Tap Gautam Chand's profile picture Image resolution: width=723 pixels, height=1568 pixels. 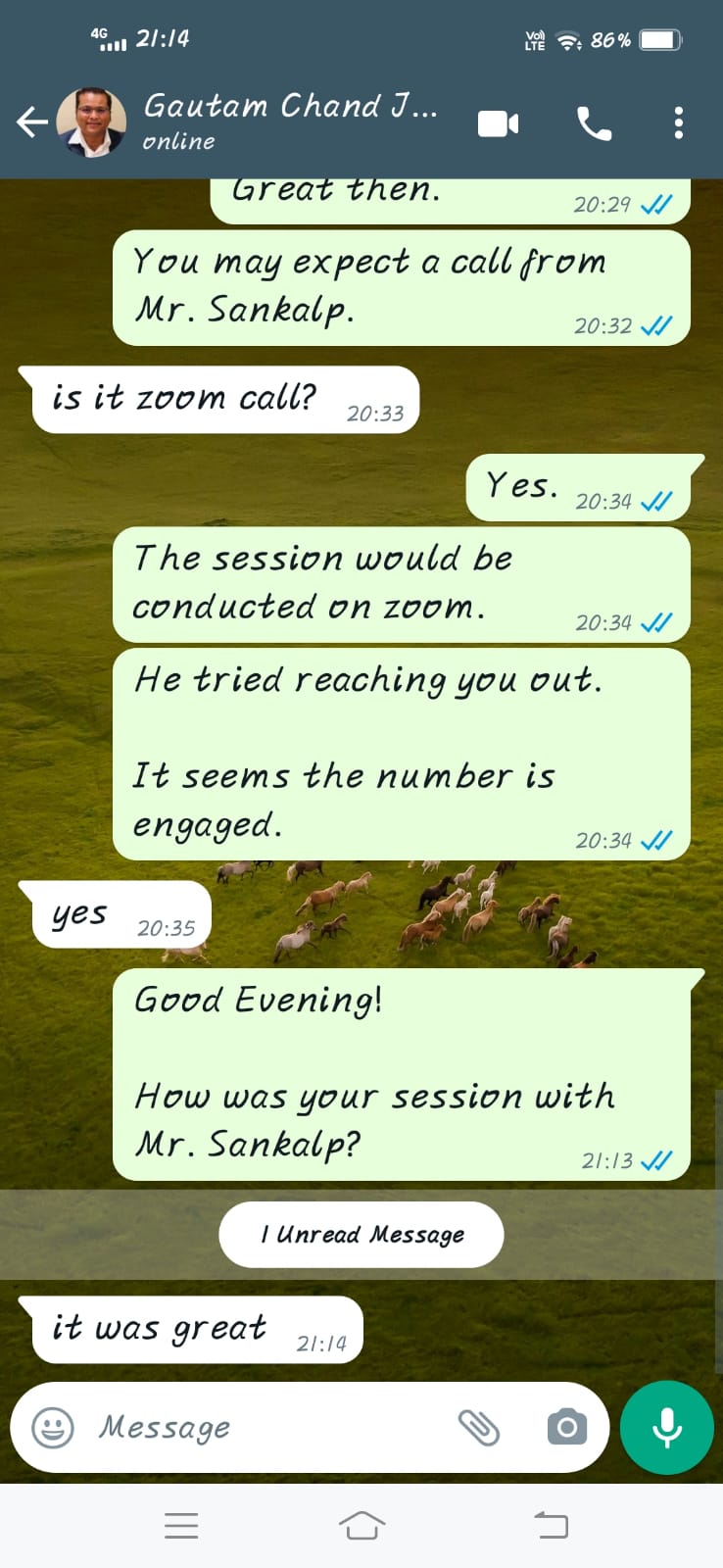[89, 122]
